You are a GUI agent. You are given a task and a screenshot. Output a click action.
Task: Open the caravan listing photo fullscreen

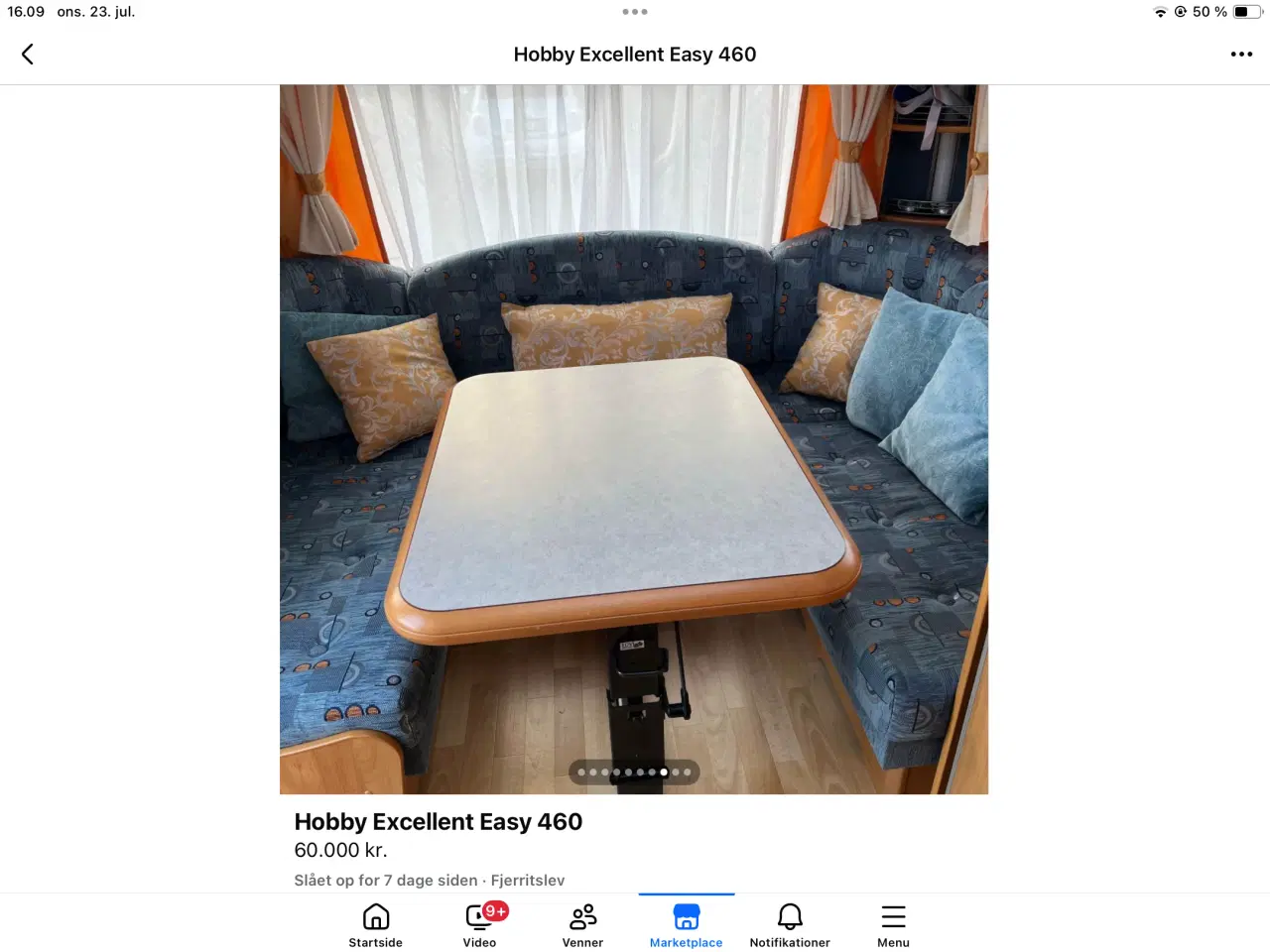[x=634, y=438]
